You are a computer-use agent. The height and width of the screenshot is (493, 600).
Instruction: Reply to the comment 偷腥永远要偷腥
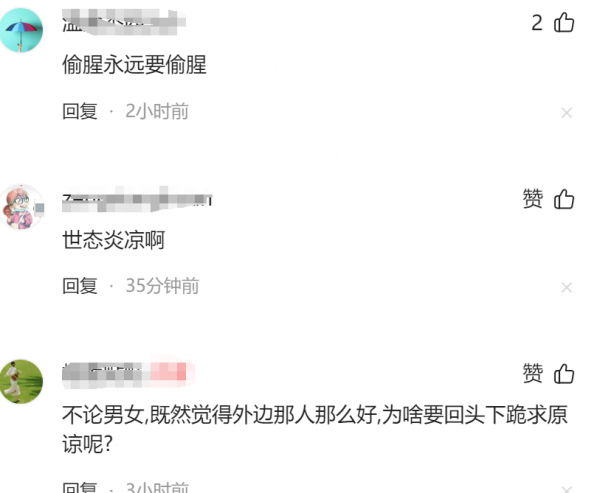80,112
